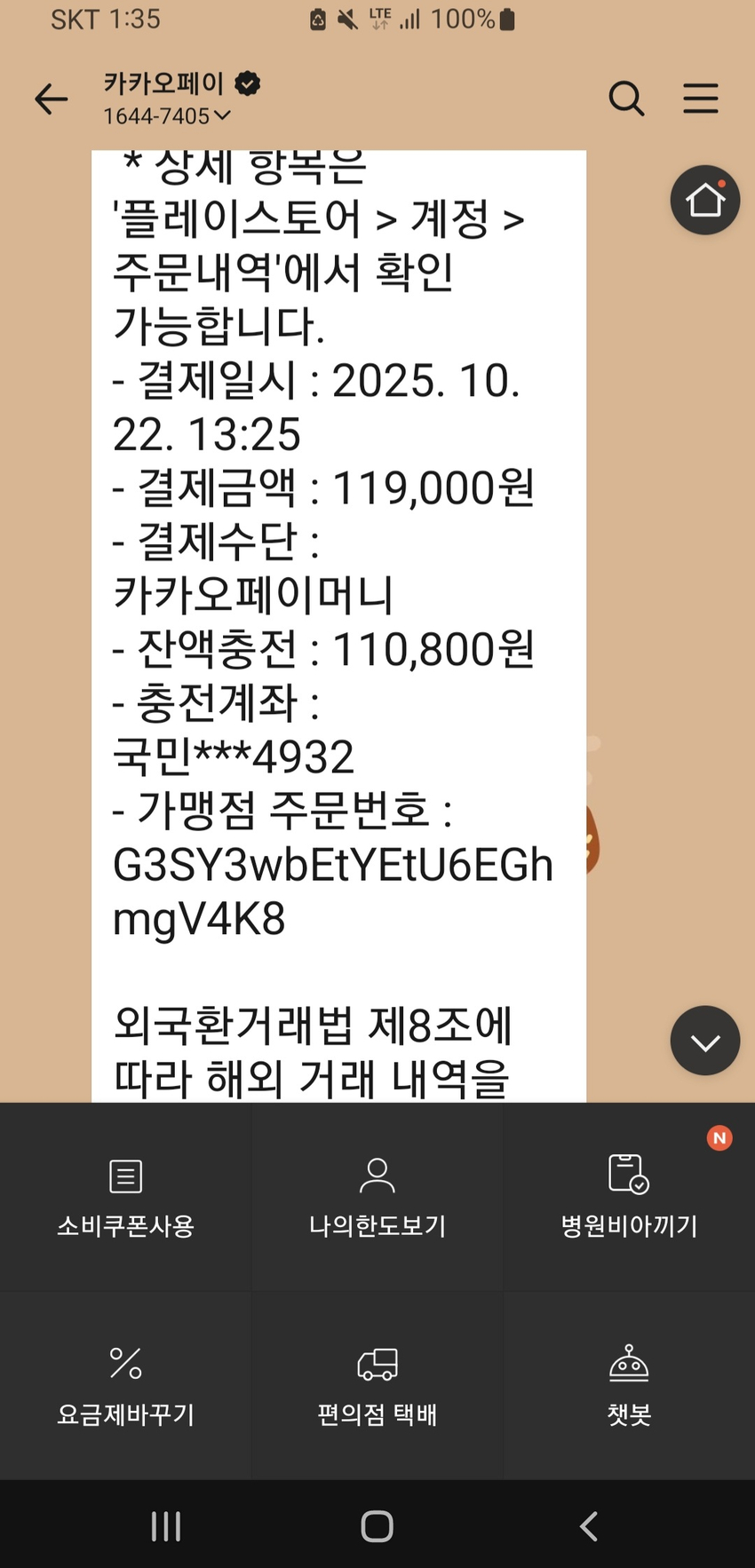Select 나의한도보기
755x1568 pixels.
[x=377, y=1197]
